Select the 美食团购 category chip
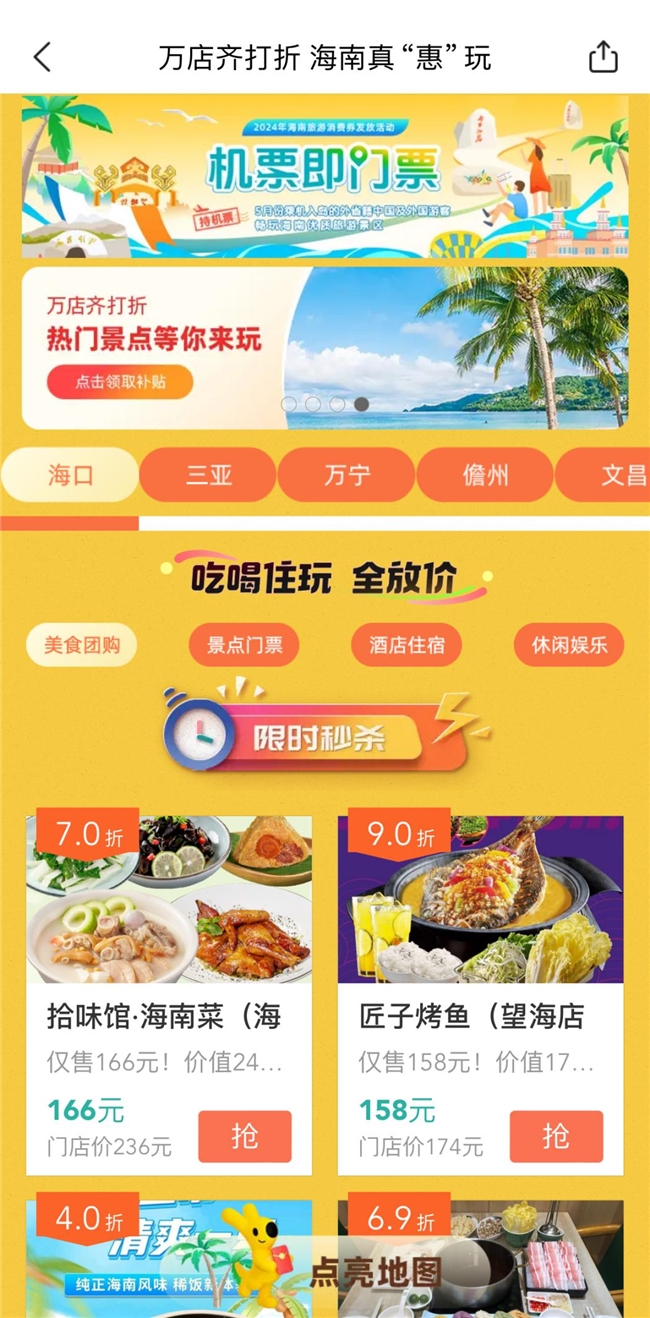The height and width of the screenshot is (1318, 650). point(82,645)
